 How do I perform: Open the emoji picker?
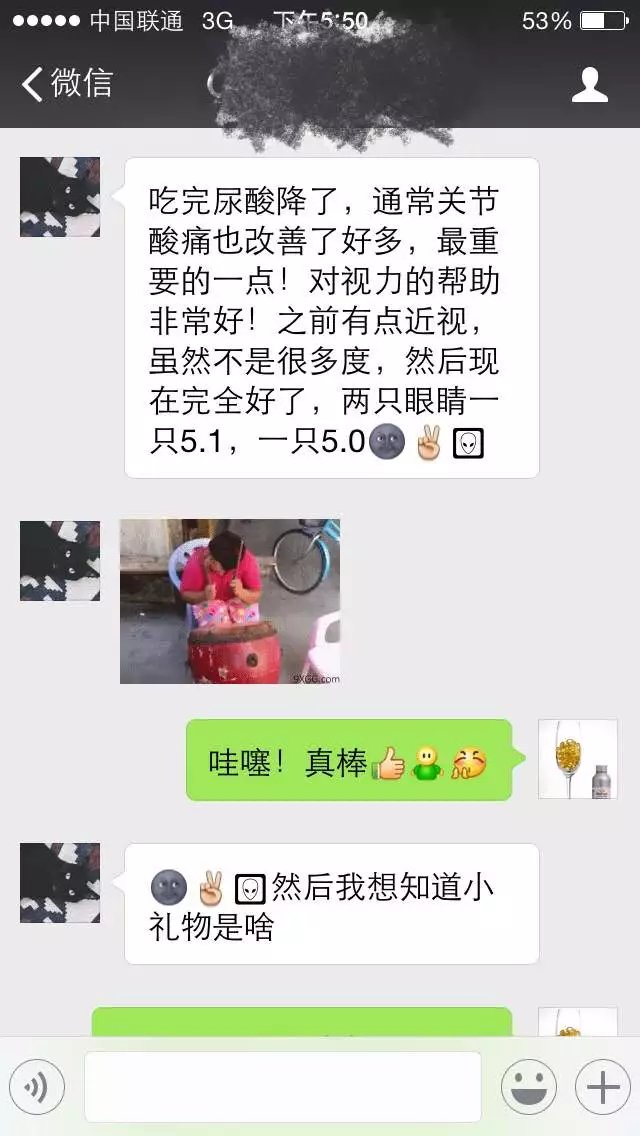pyautogui.click(x=529, y=1087)
